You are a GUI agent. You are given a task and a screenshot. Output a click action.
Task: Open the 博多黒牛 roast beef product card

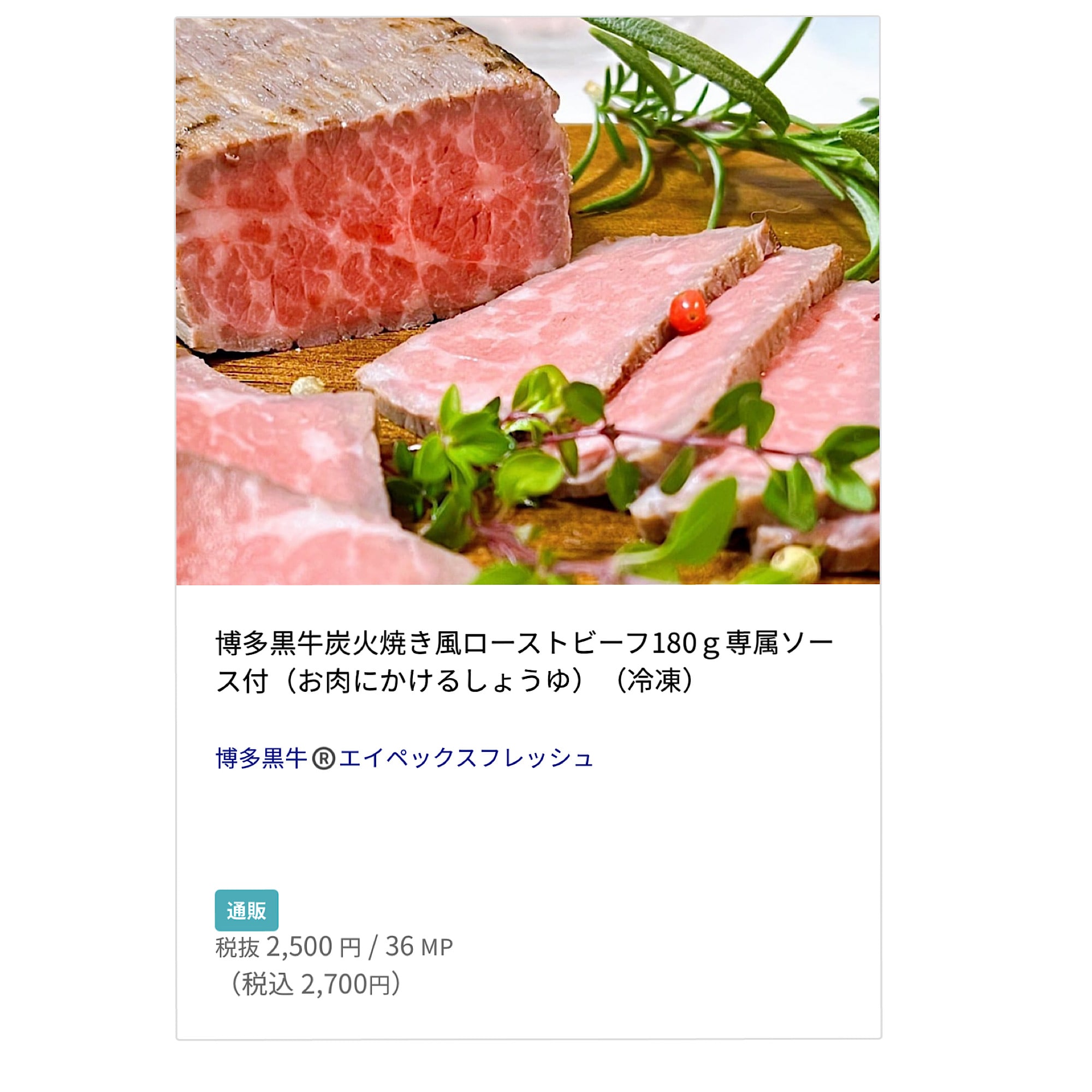coord(526,661)
